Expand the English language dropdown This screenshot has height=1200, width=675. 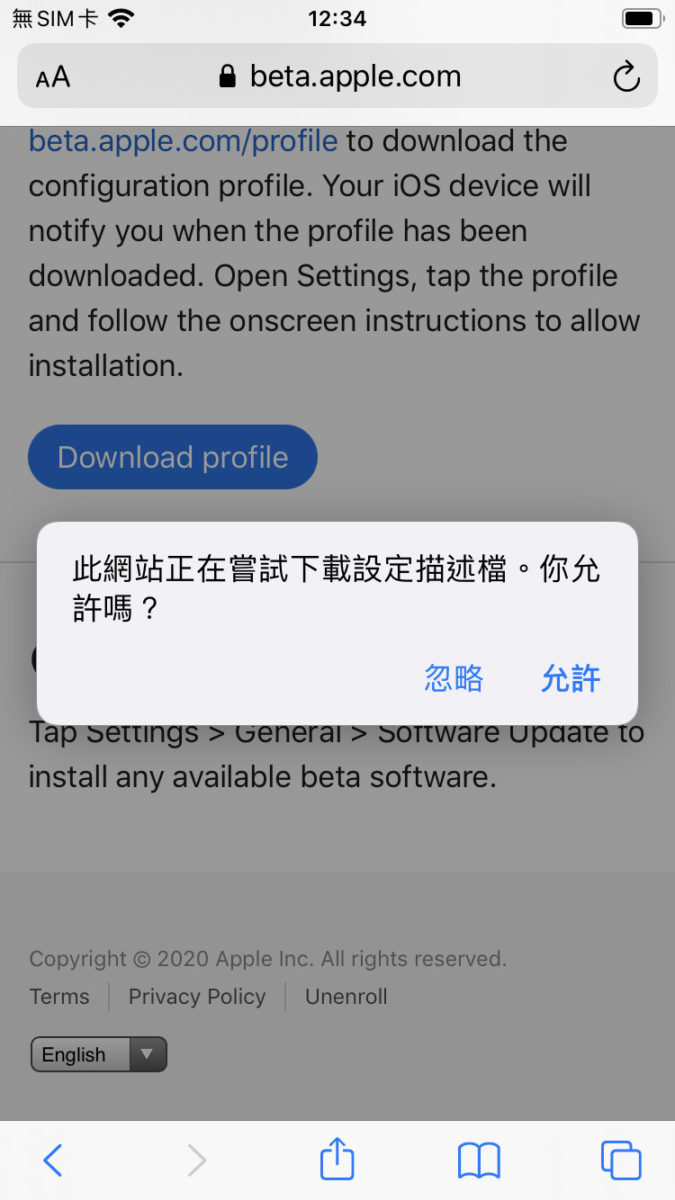pos(99,1054)
